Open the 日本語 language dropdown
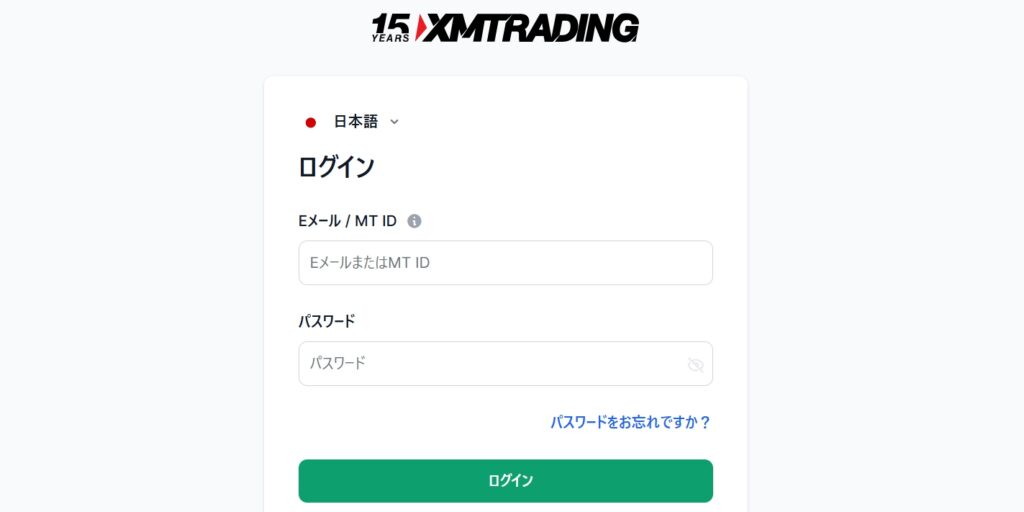1024x512 pixels. point(354,122)
